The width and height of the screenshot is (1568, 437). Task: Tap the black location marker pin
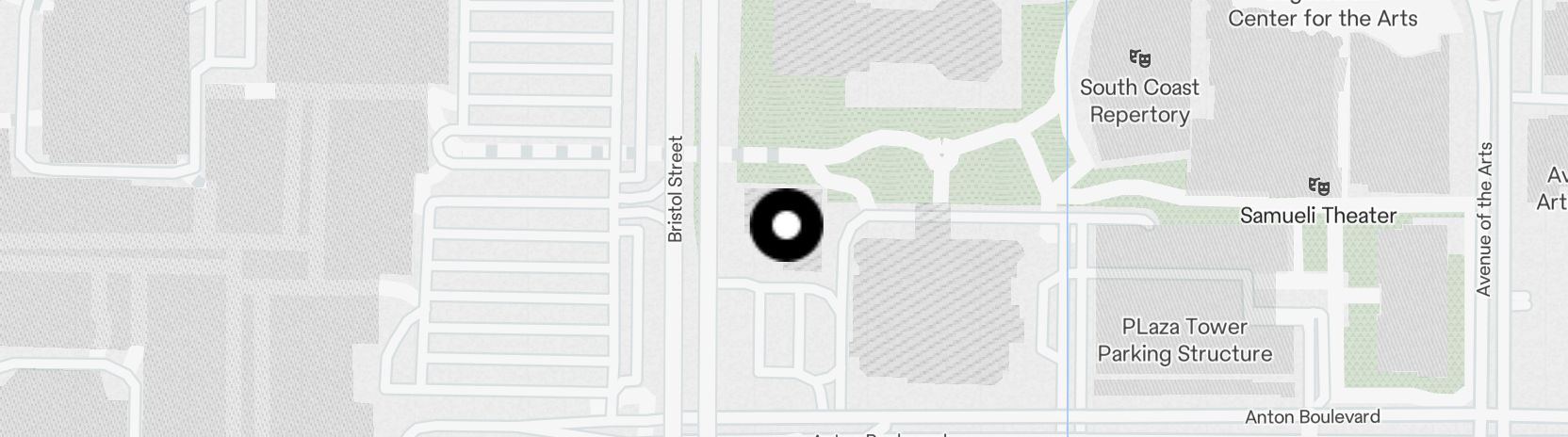pos(786,225)
